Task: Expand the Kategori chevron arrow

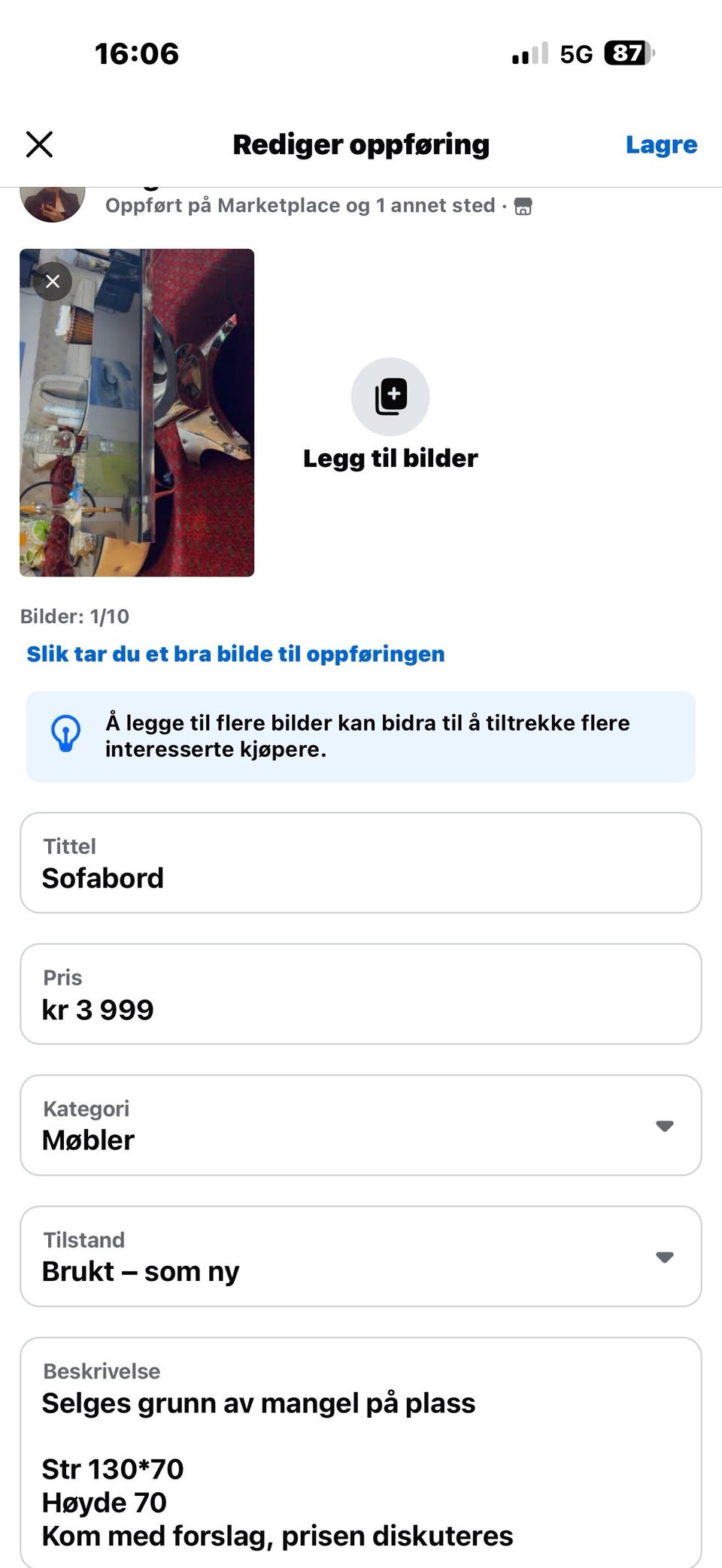Action: coord(665,1125)
